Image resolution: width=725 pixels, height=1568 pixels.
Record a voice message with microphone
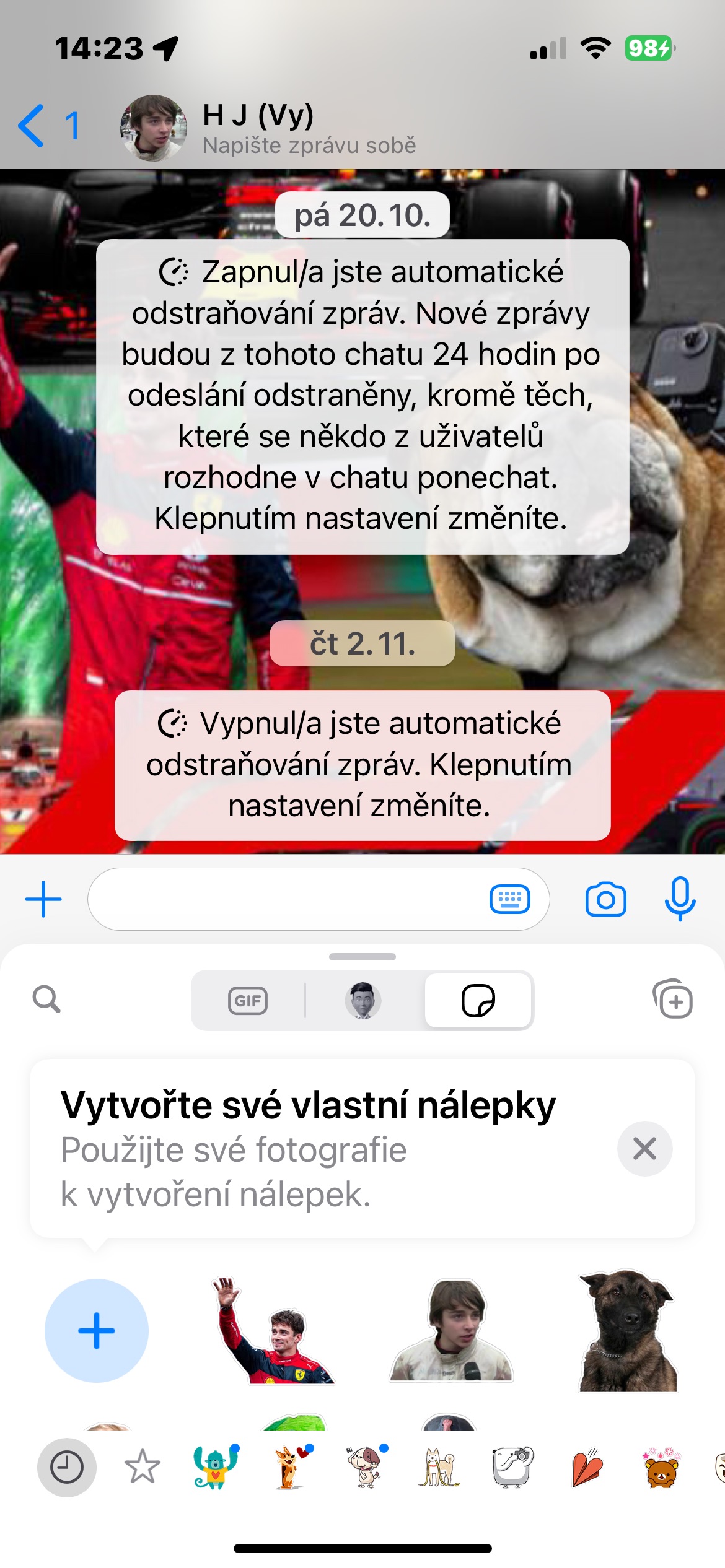pos(680,899)
